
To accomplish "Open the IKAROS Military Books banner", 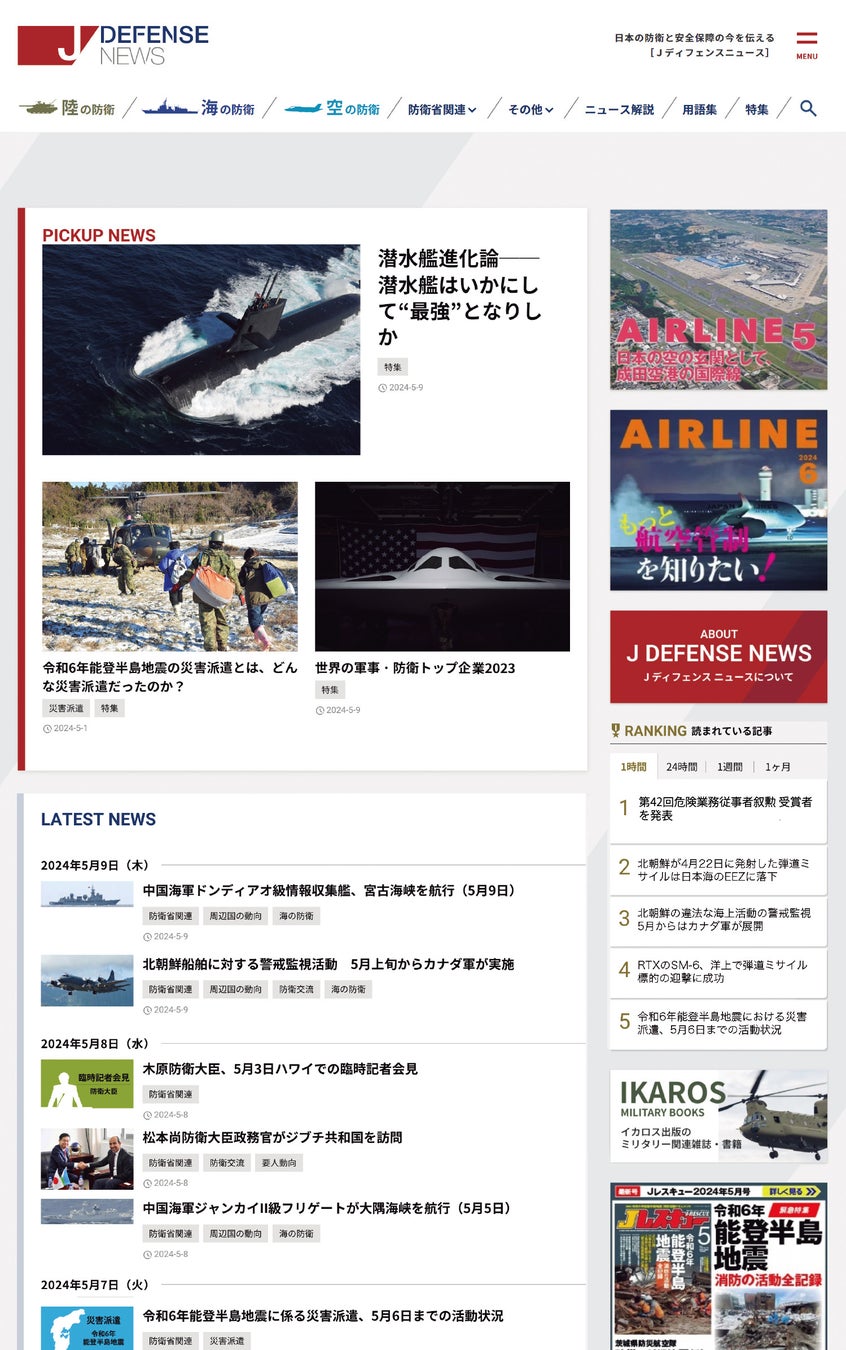I will click(x=718, y=1116).
